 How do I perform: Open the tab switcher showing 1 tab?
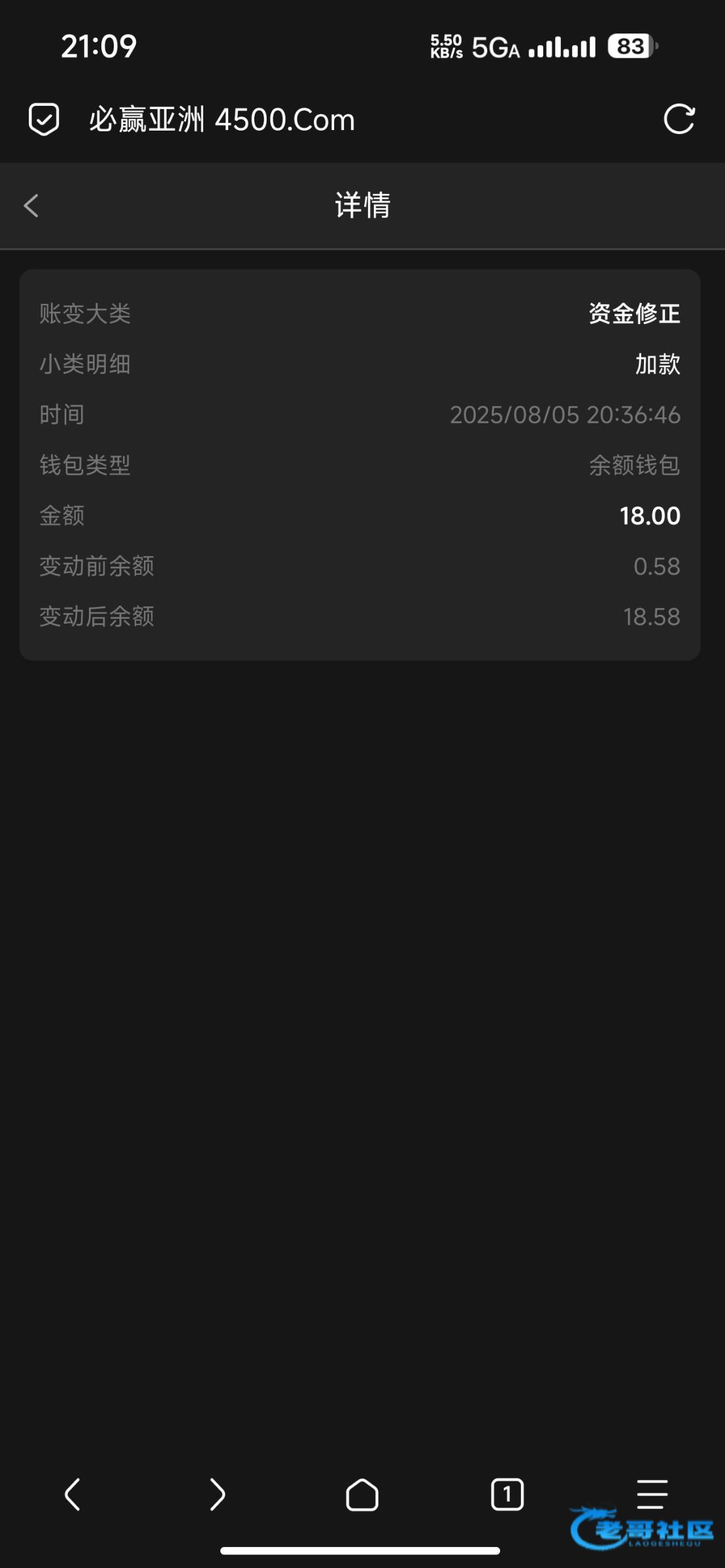coord(507,1494)
